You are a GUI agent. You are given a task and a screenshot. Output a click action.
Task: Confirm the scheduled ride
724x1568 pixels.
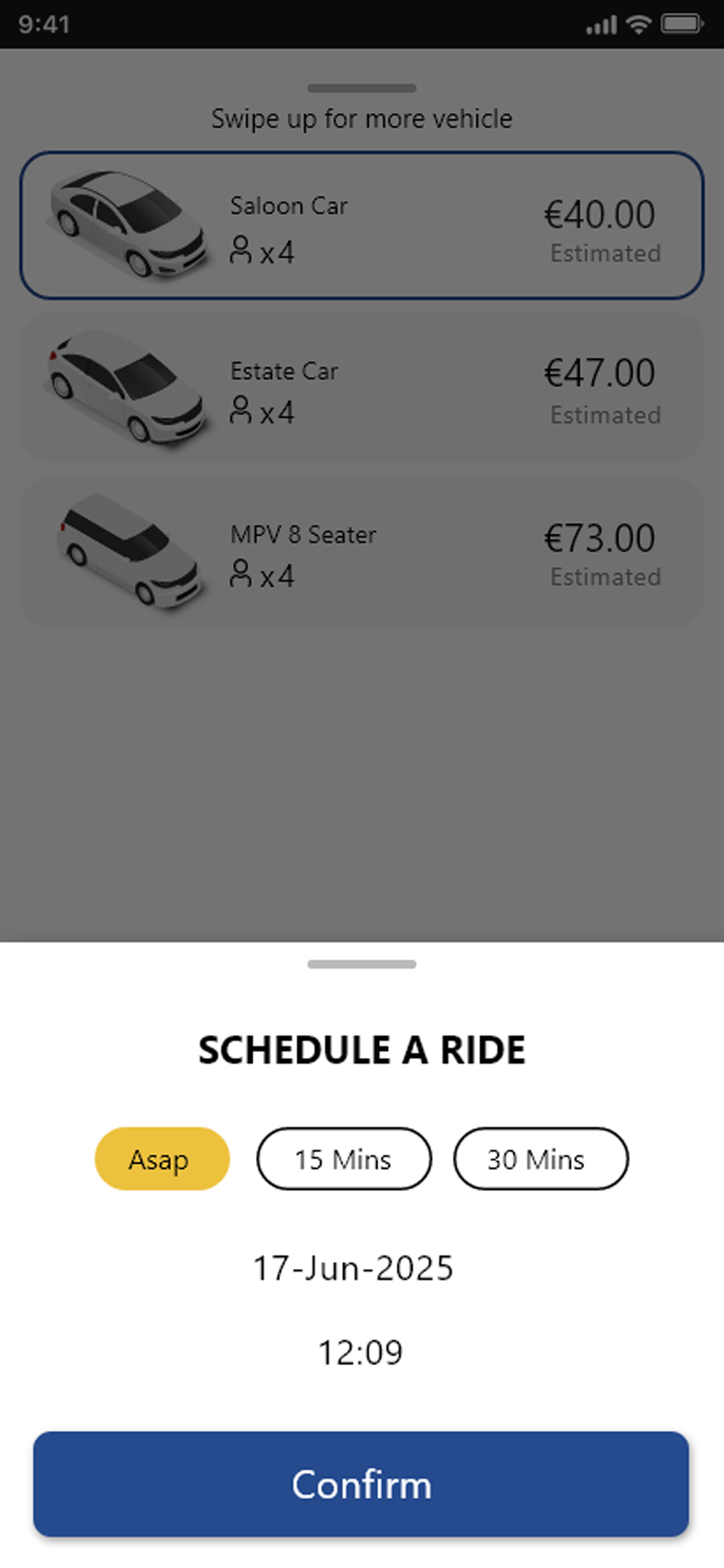tap(361, 1484)
